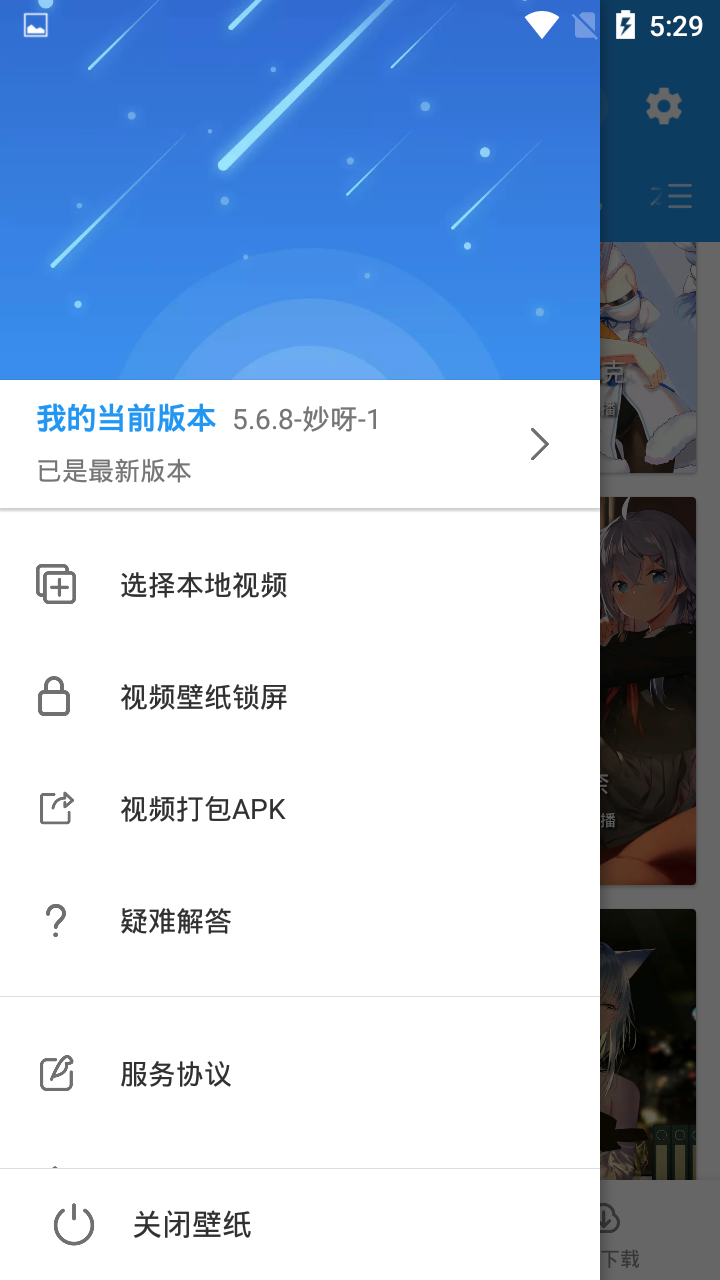The image size is (720, 1280).
Task: Click the picture notification icon in the status bar
Action: (x=35, y=24)
